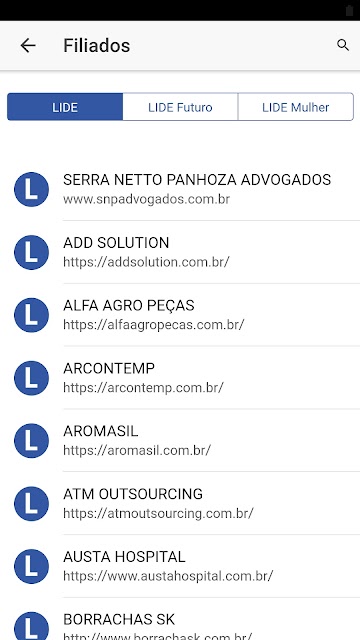Switch to the LIDE Futuro tab

click(180, 107)
